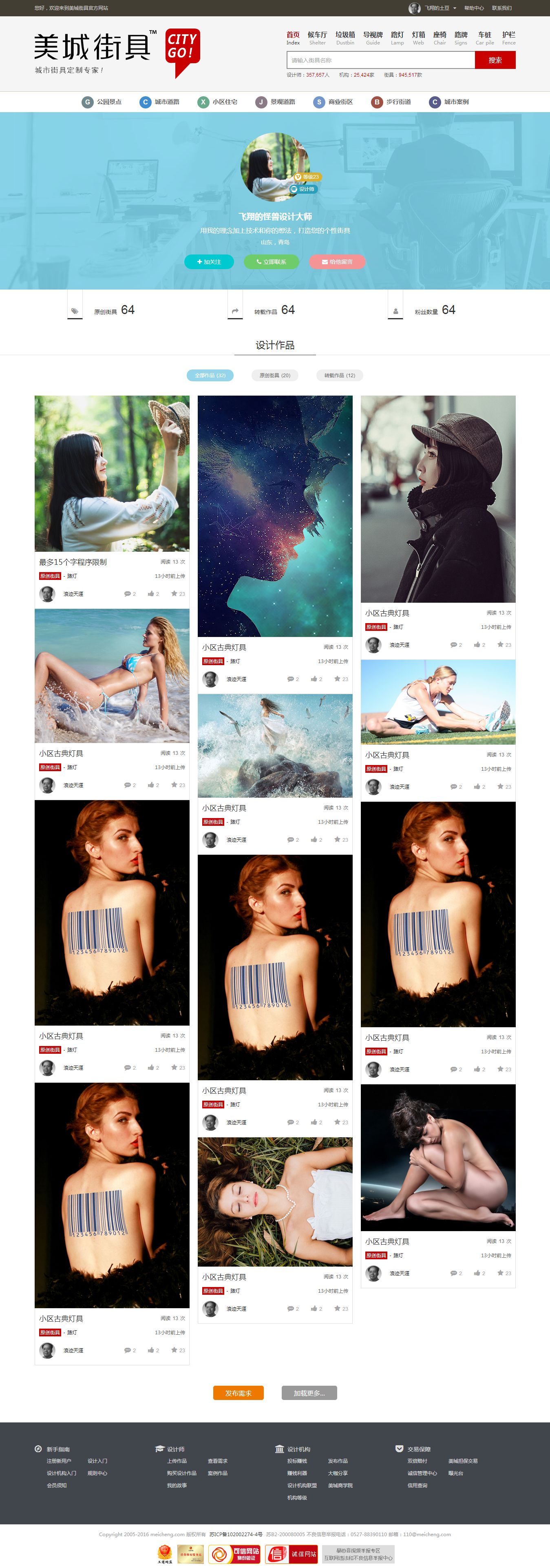550x1568 pixels.
Task: Switch to 转载作品 (12) filter
Action: tap(340, 376)
